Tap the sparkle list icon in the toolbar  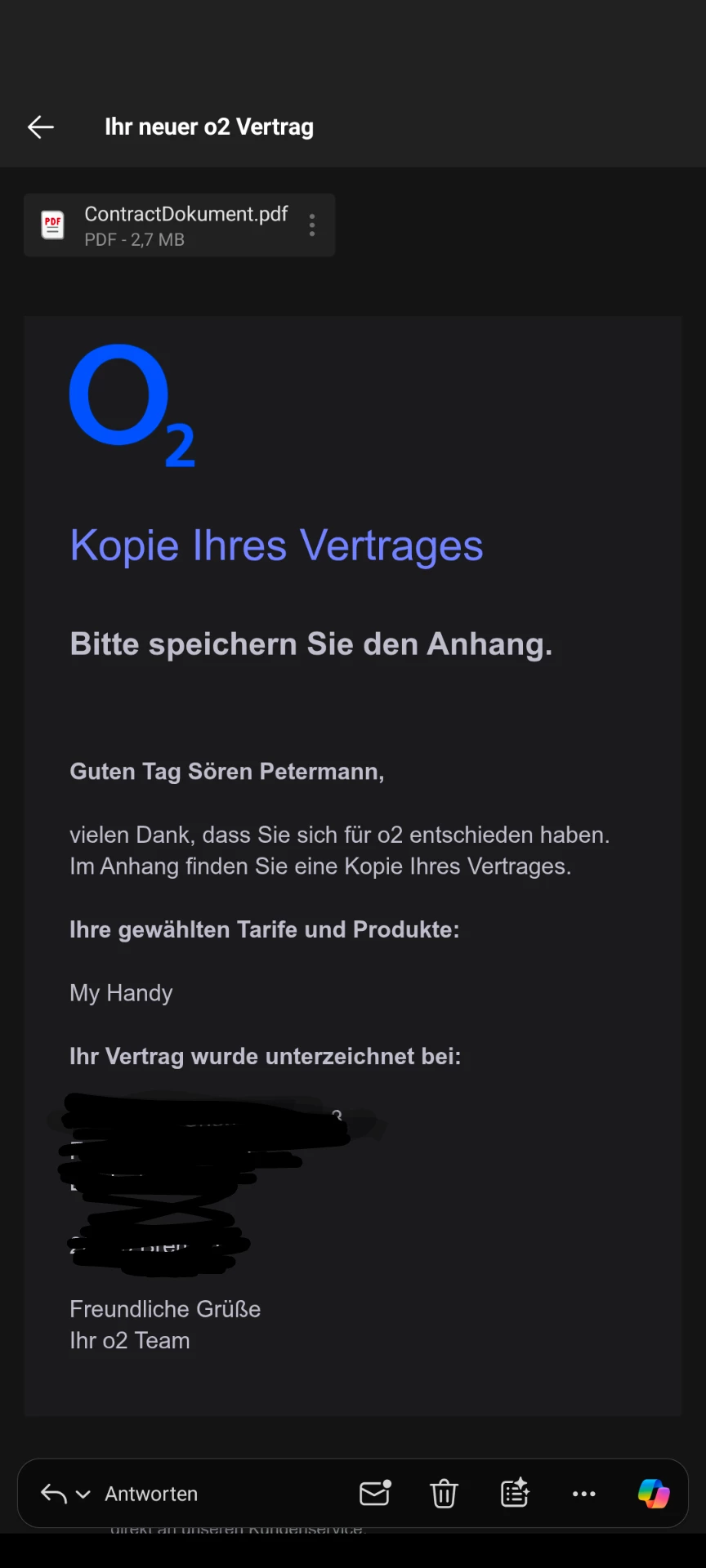click(x=515, y=1494)
